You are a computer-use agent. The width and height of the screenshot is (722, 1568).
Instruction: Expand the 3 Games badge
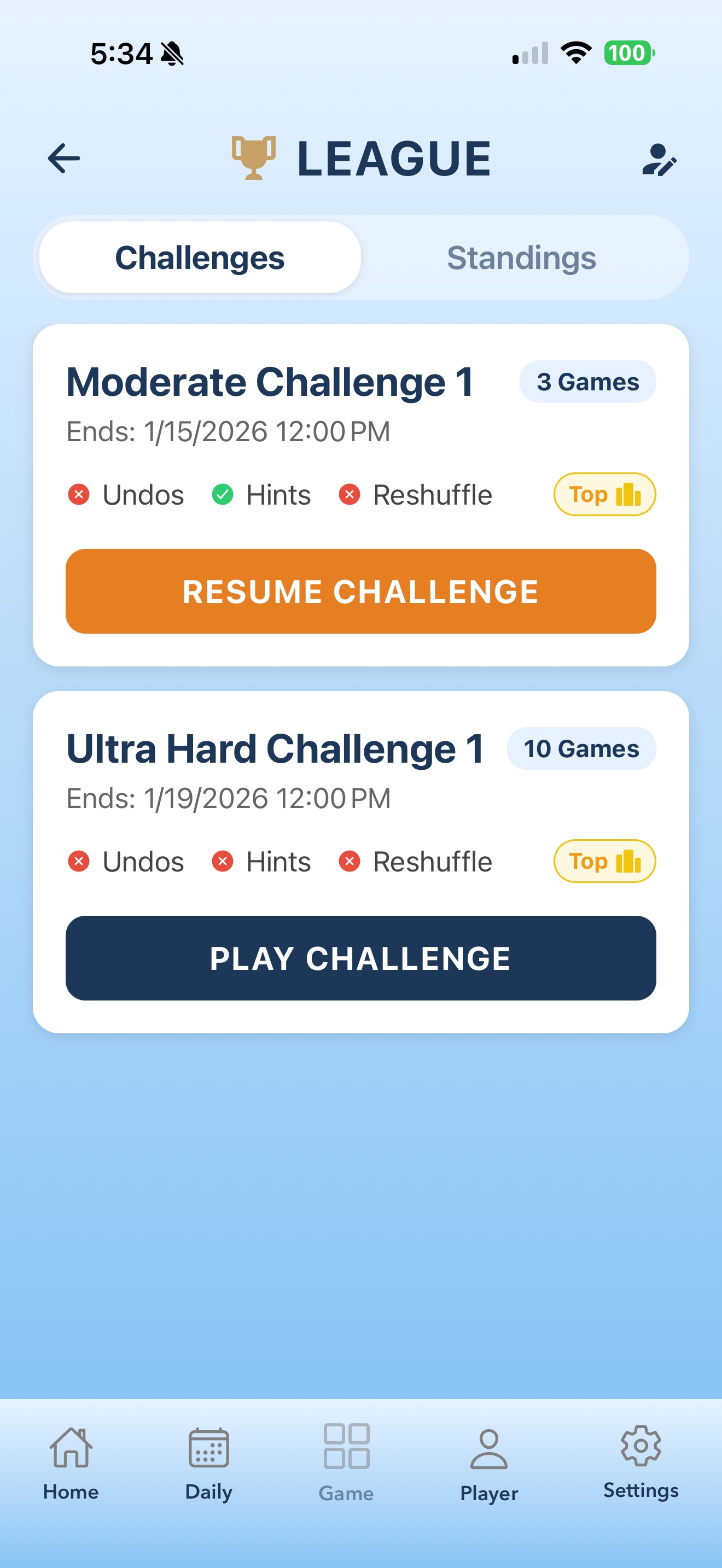587,382
